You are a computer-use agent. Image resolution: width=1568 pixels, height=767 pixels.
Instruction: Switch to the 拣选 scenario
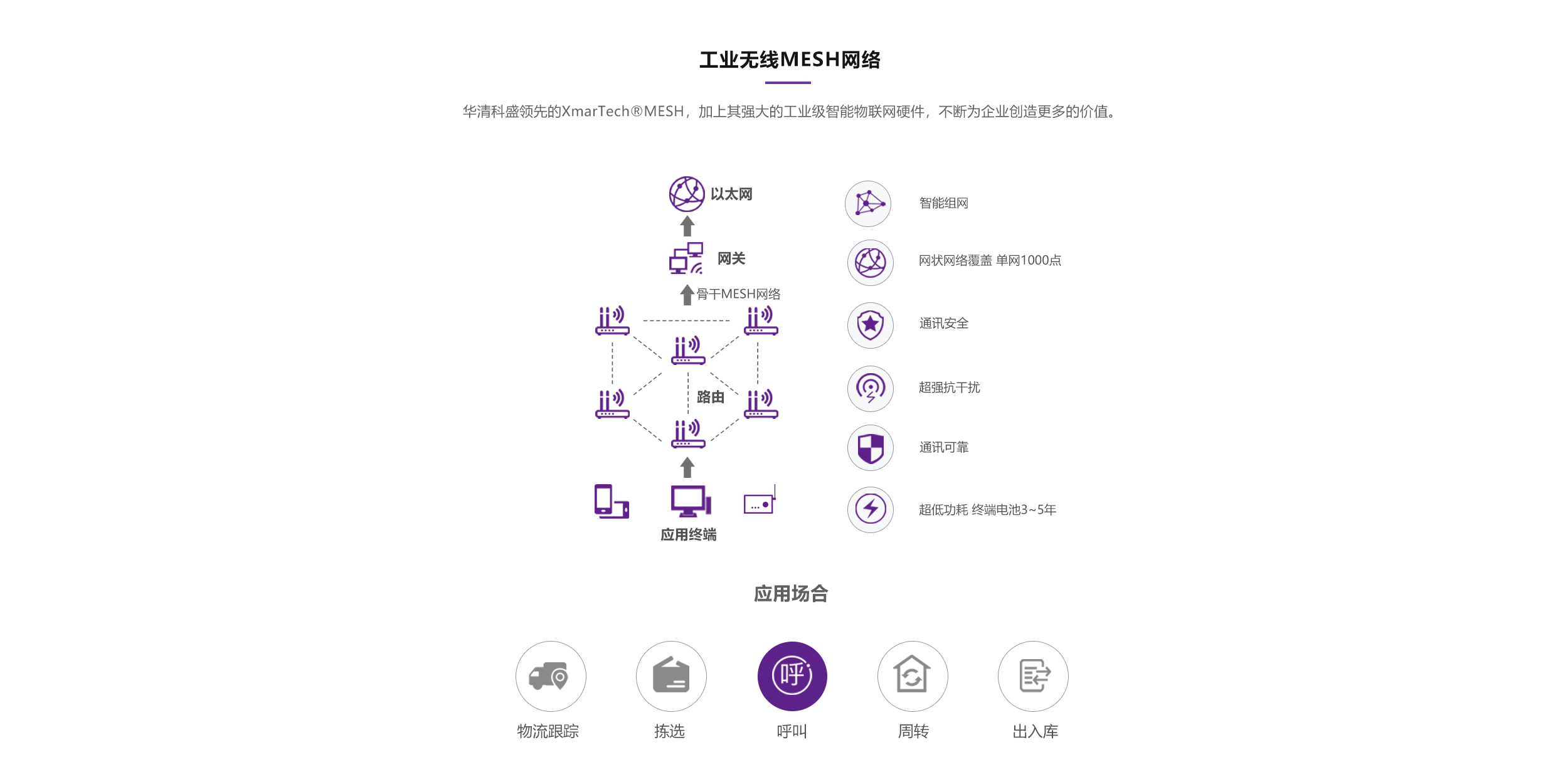[x=670, y=676]
